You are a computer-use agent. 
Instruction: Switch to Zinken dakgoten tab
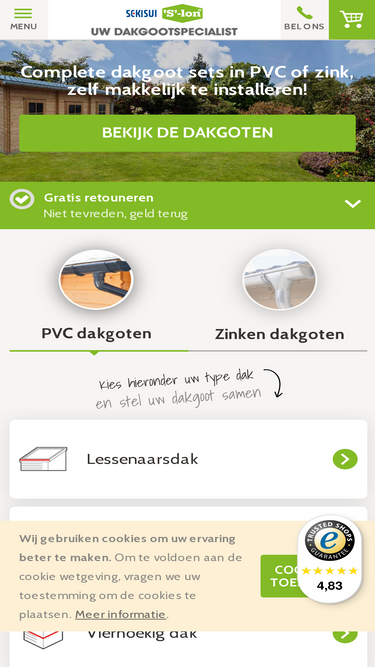[x=279, y=300]
